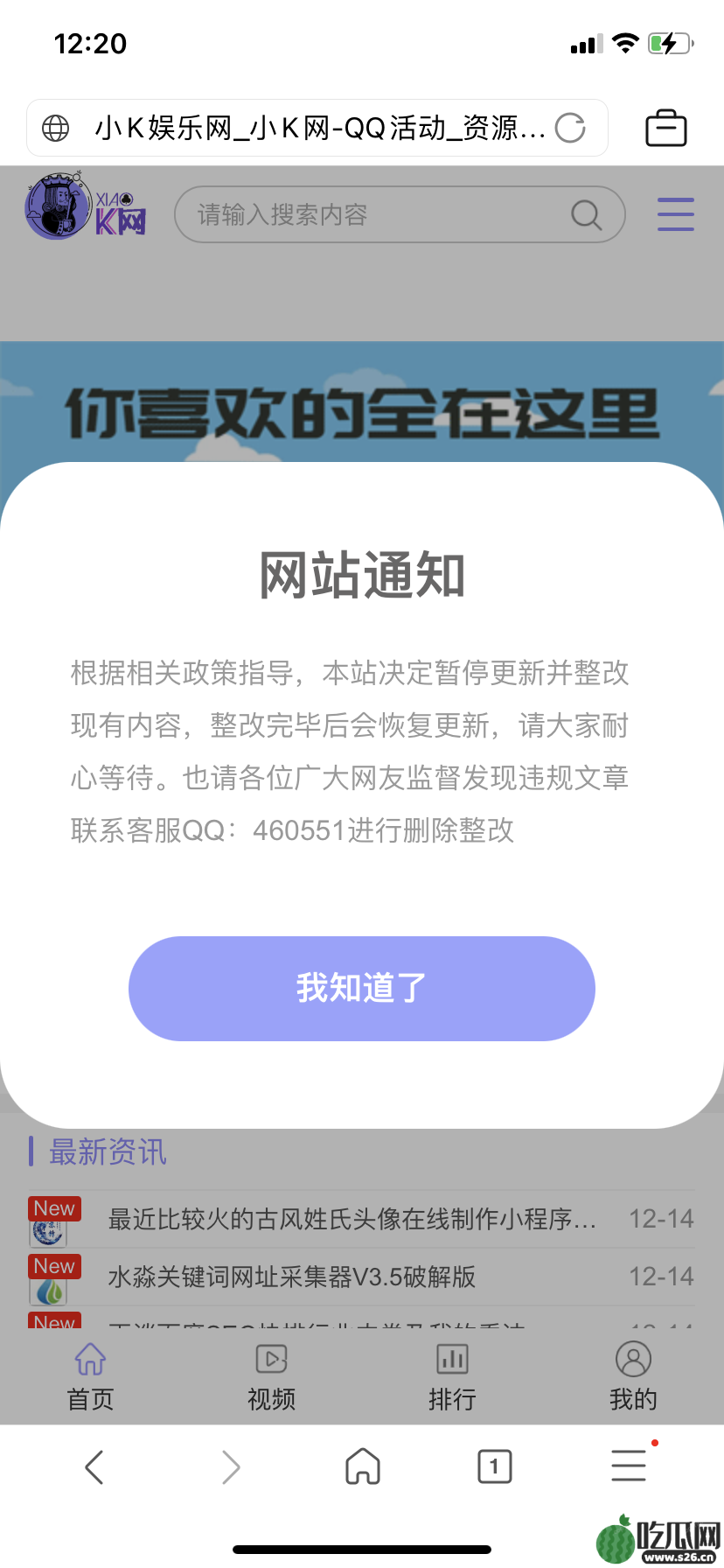Screen dimensions: 724x1568
Task: Open the browser toolbox icon
Action: pyautogui.click(x=665, y=129)
